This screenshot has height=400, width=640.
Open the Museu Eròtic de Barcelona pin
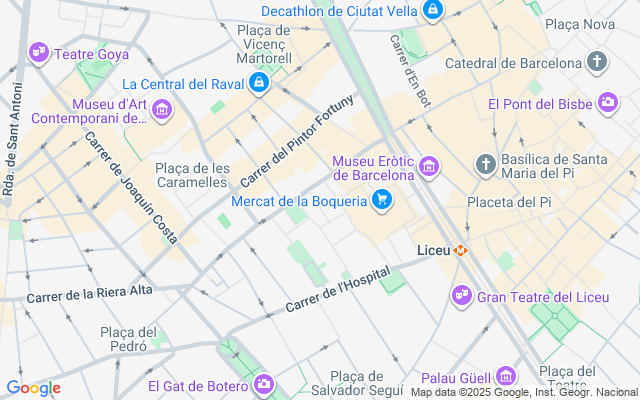429,166
